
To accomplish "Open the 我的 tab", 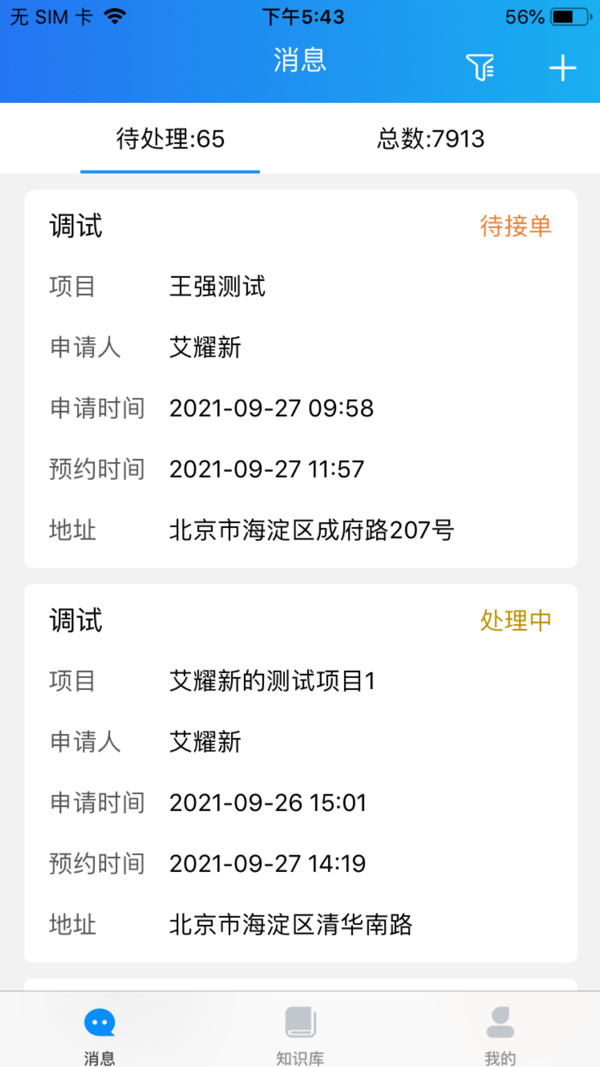I will (500, 1033).
